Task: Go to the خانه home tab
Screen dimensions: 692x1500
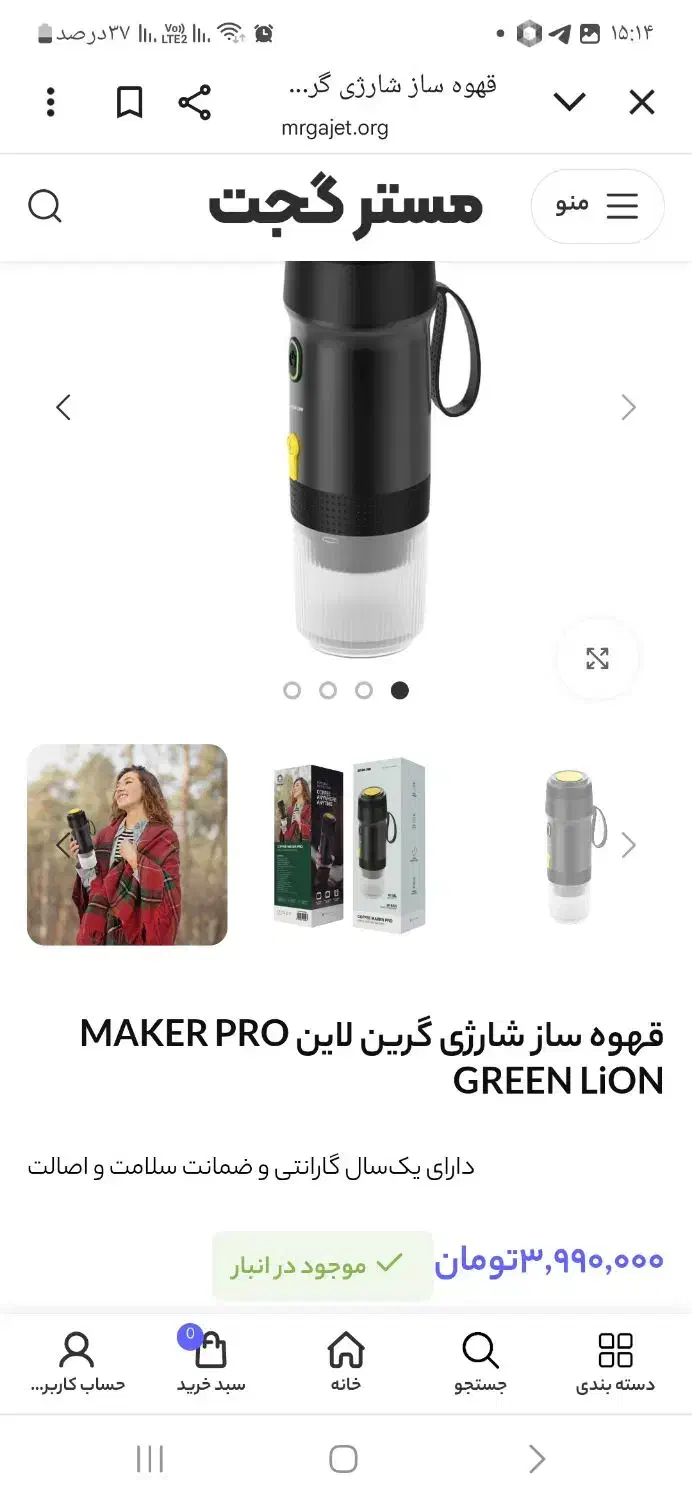Action: [x=346, y=1362]
